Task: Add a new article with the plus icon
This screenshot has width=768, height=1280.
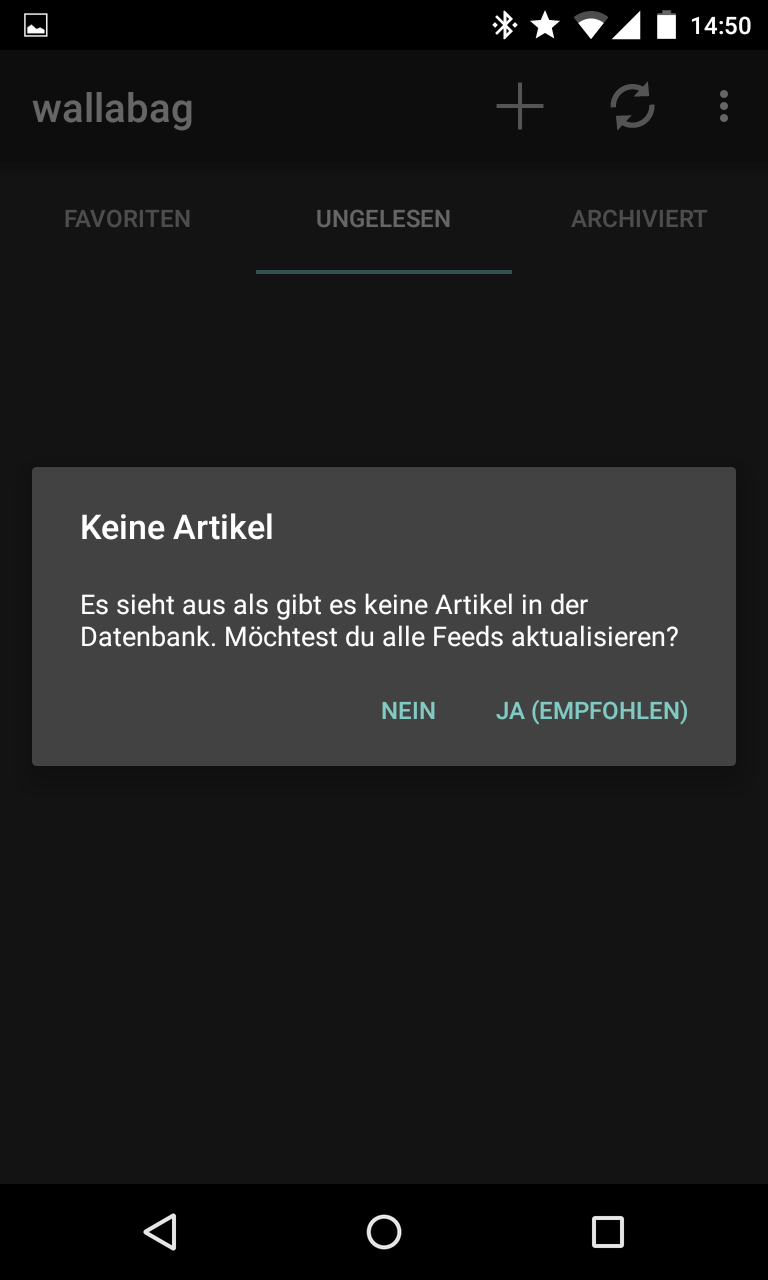Action: tap(520, 107)
